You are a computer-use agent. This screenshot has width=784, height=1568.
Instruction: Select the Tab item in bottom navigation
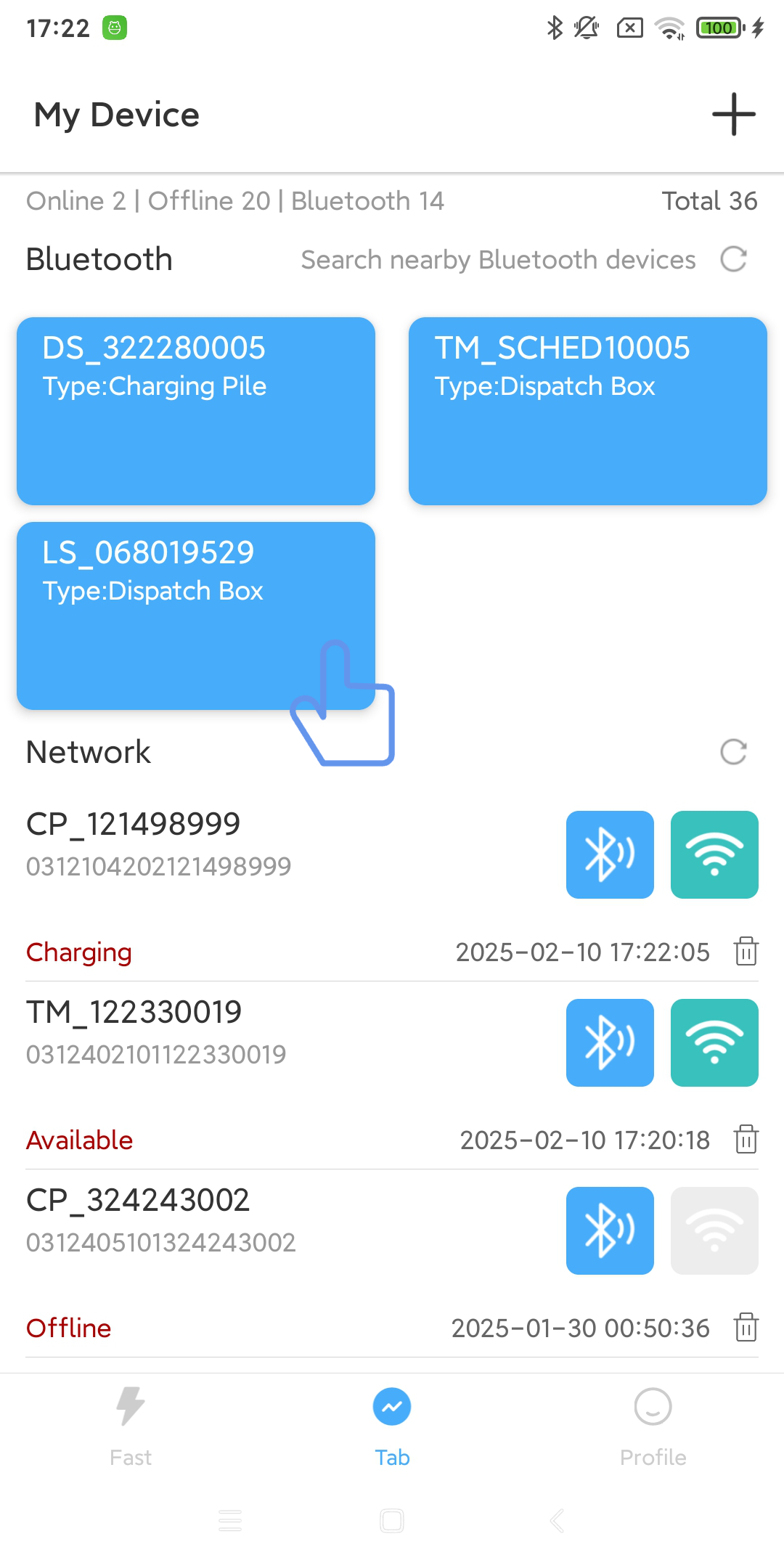point(392,1424)
